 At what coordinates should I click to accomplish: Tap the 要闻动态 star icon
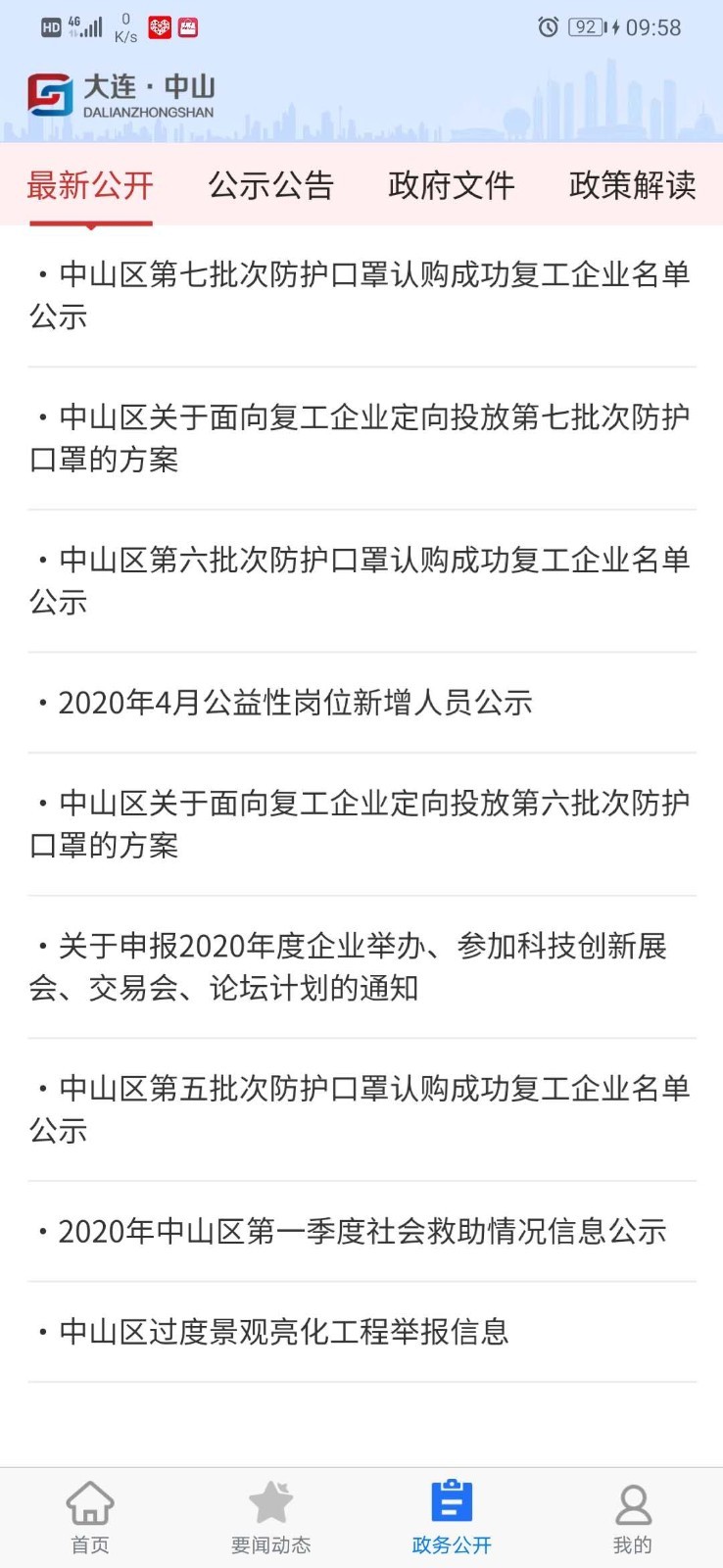coord(270,1514)
